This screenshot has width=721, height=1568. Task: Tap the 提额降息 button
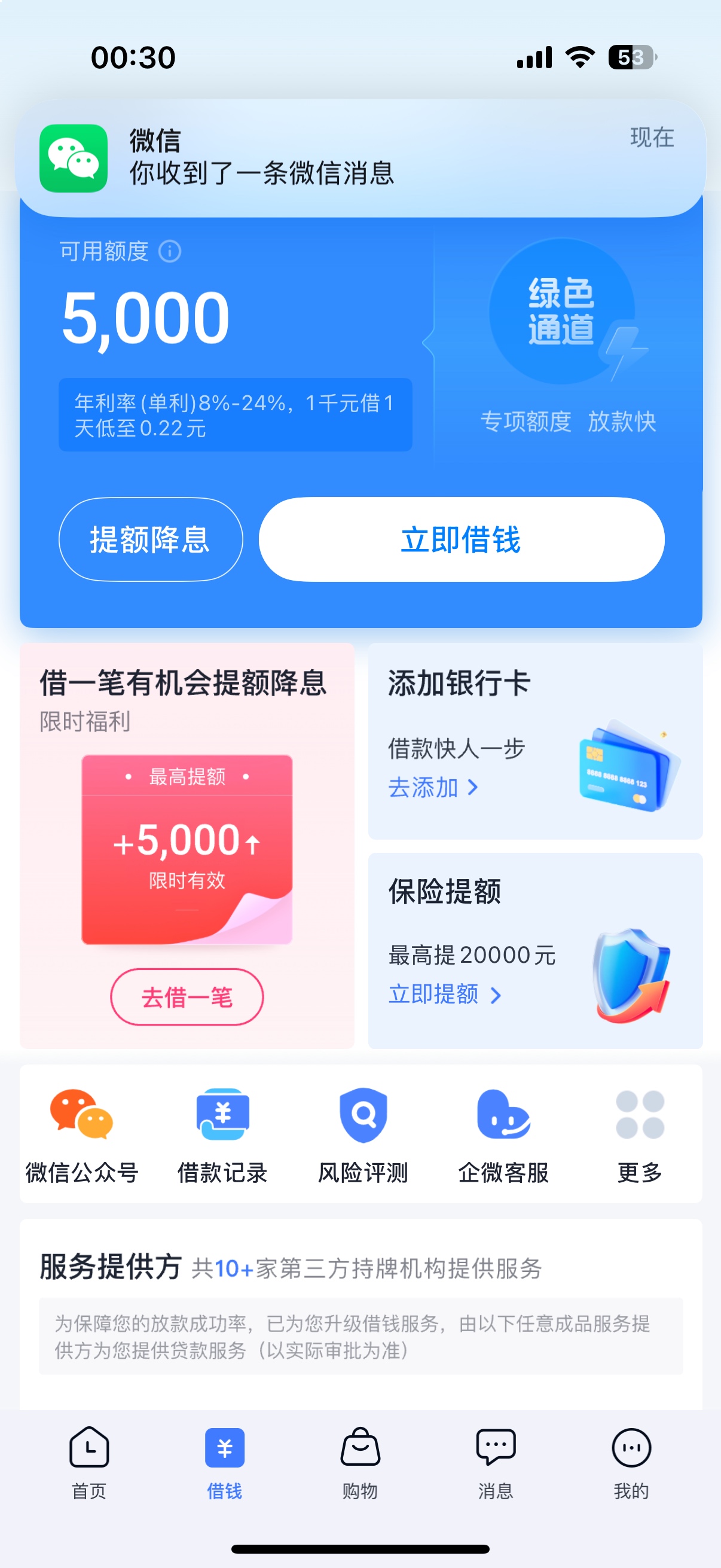tap(150, 539)
